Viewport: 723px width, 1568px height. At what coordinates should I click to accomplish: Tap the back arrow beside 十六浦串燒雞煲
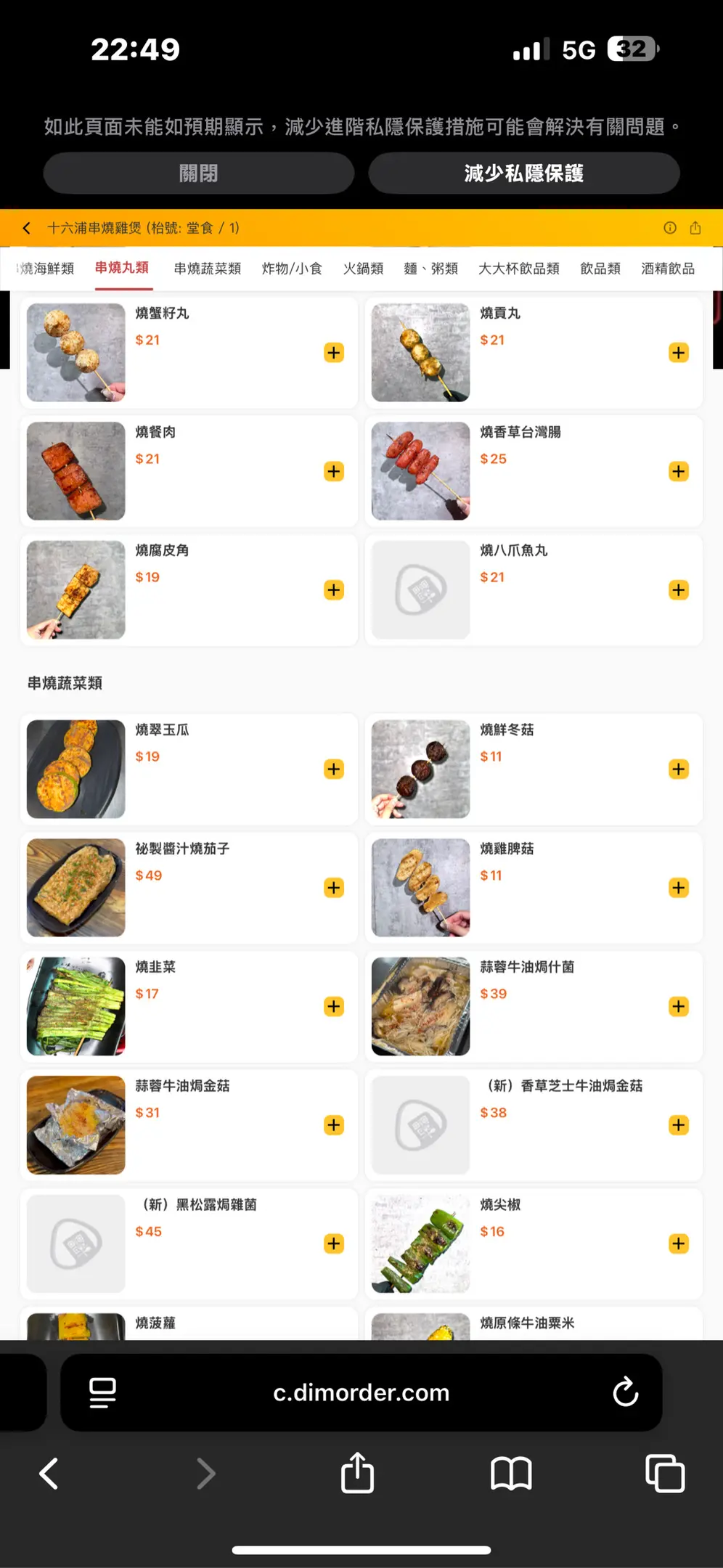tap(27, 228)
